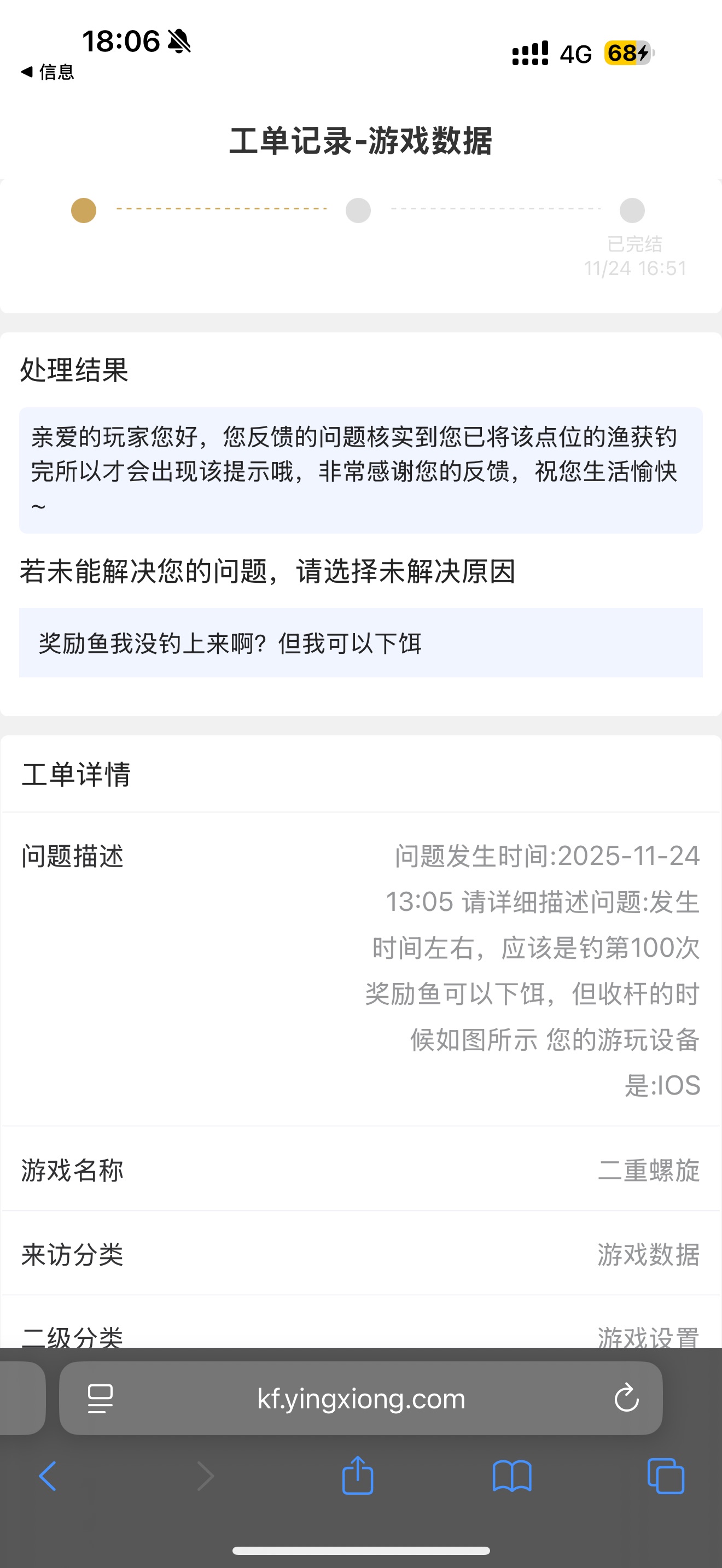This screenshot has height=1568, width=722.
Task: Tap the kf.yingxiong.com address field
Action: 361,1398
